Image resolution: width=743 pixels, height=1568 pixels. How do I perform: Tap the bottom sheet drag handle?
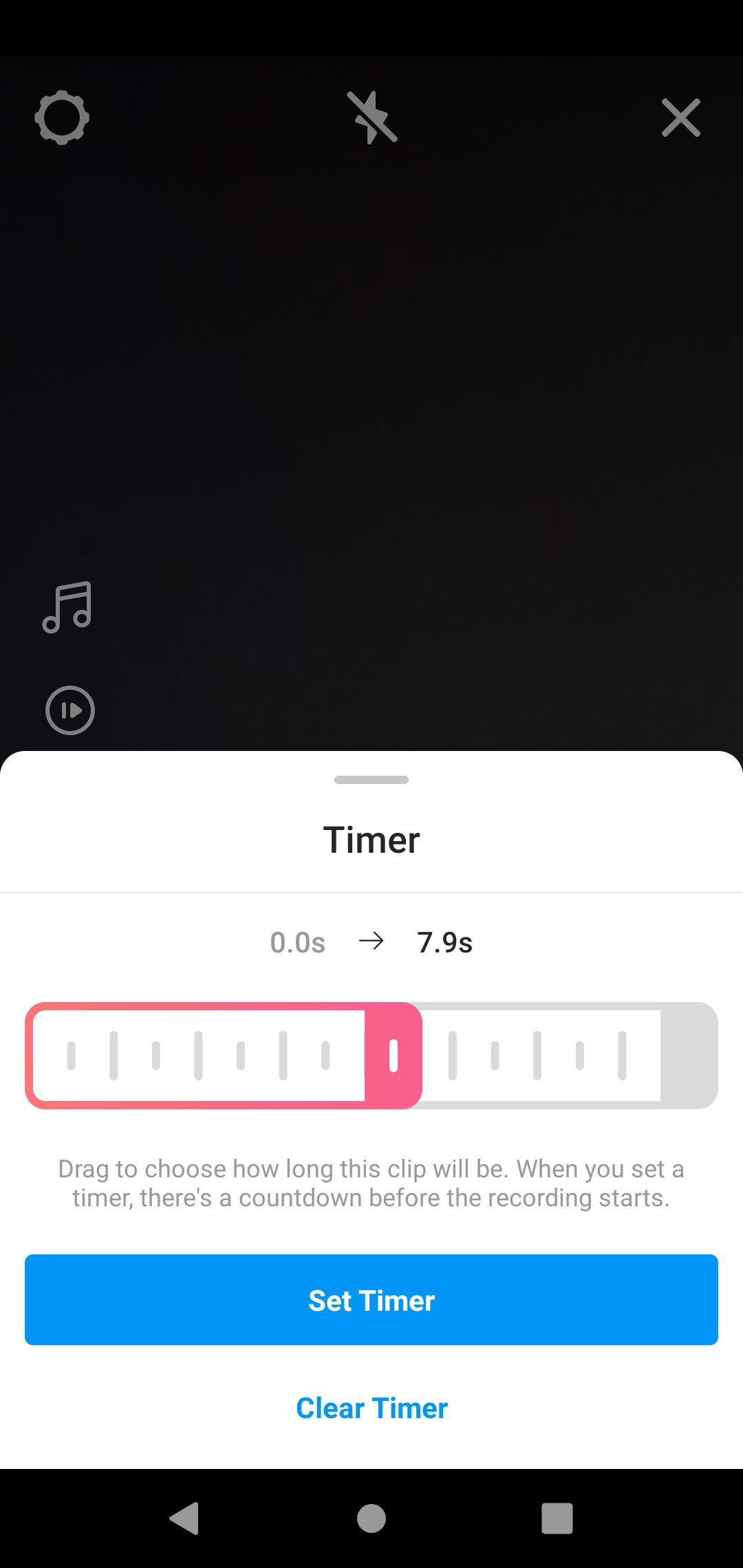click(371, 780)
